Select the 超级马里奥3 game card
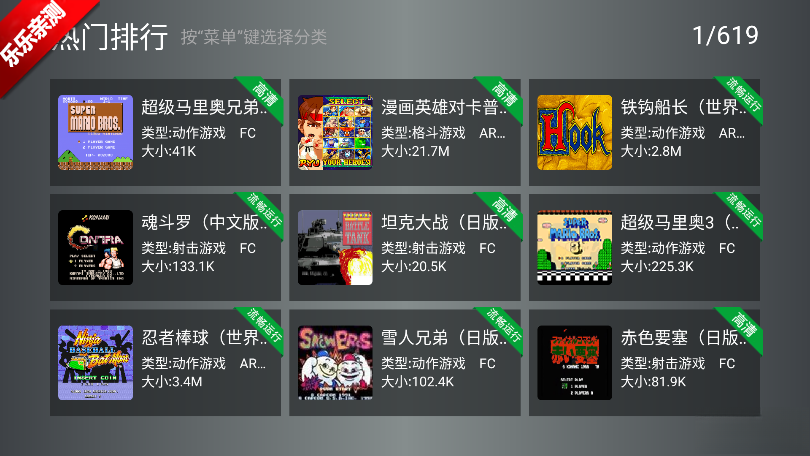 click(x=644, y=247)
